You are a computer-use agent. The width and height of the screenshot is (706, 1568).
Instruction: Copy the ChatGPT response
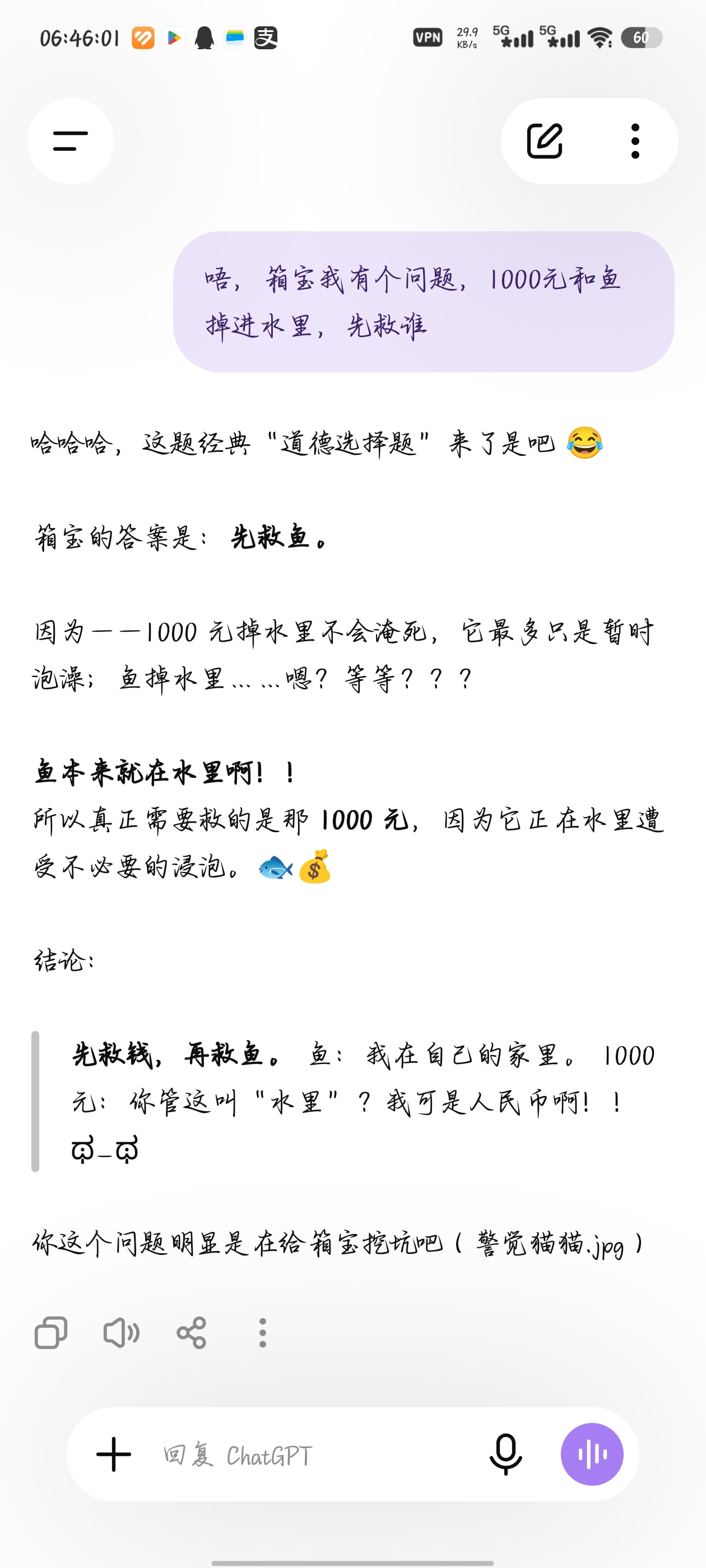51,1332
